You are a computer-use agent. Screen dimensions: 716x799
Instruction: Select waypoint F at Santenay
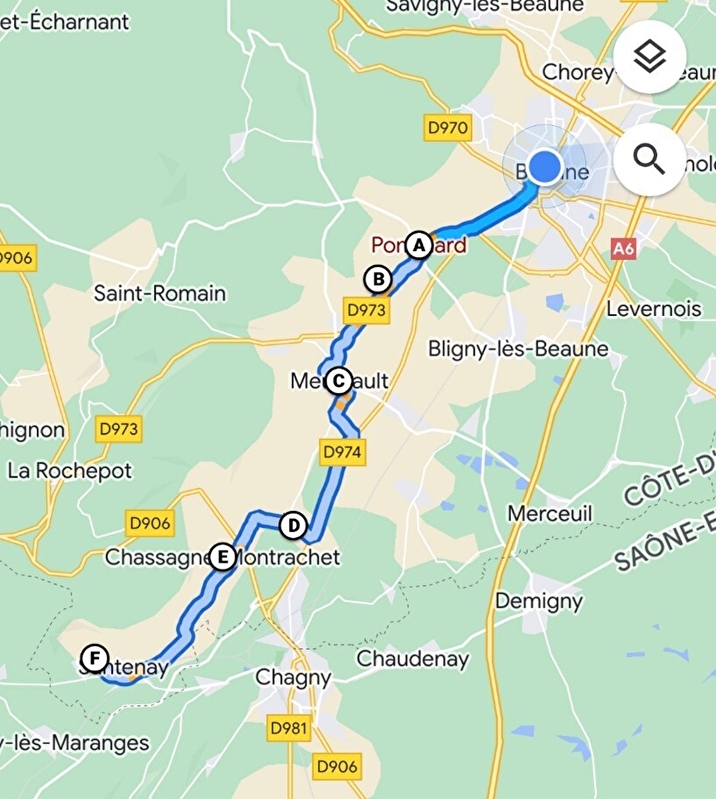point(94,658)
